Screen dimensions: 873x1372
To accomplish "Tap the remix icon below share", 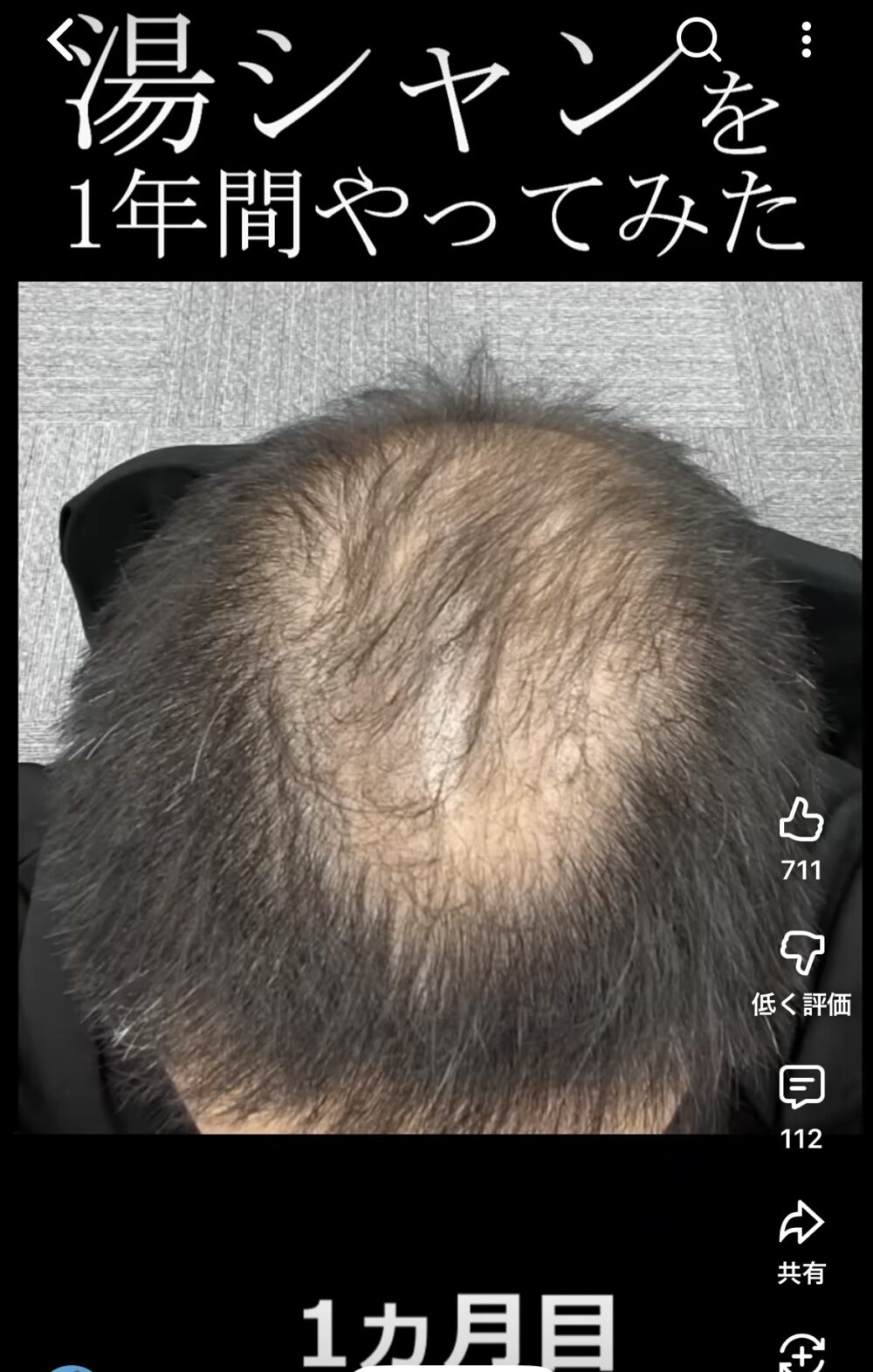I will click(801, 1353).
